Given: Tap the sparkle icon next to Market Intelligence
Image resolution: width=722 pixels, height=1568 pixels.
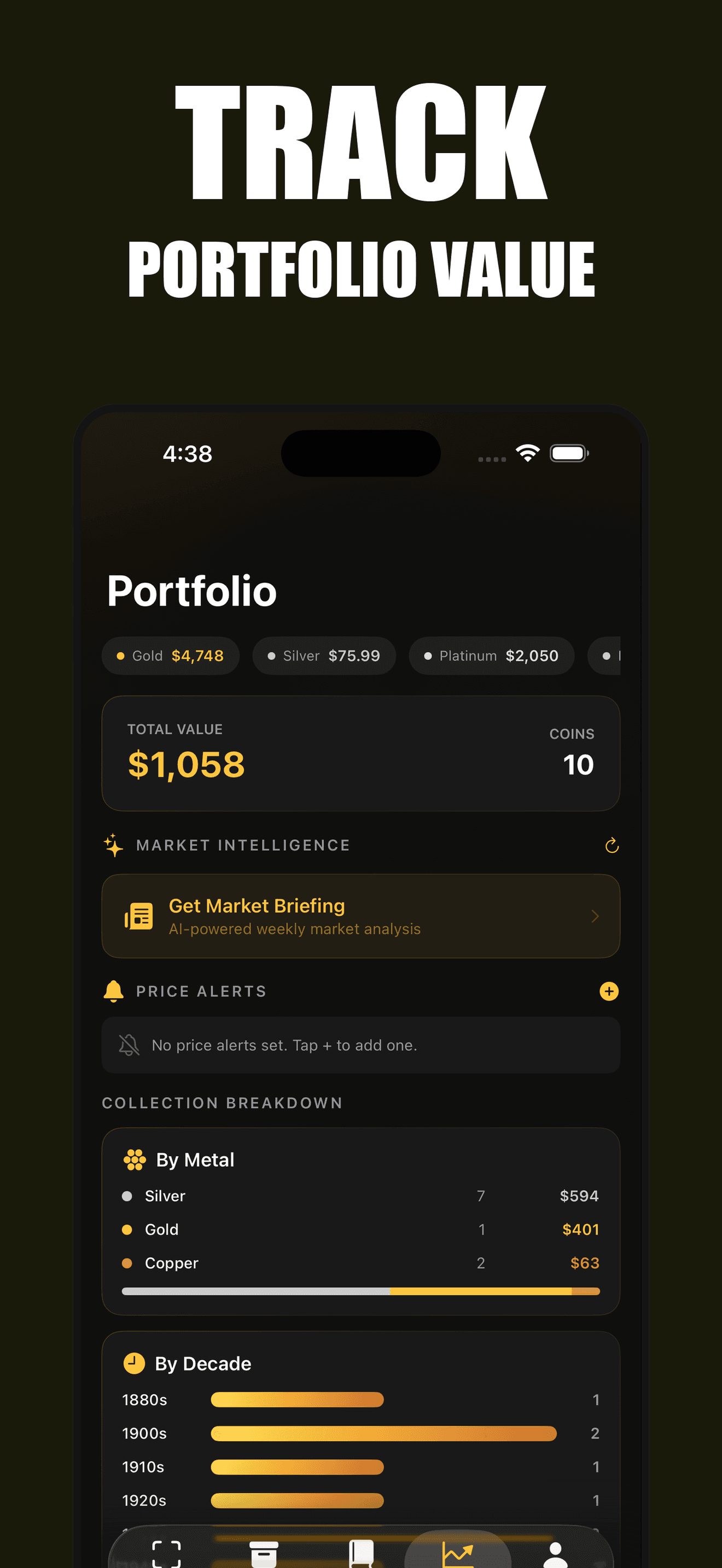Looking at the screenshot, I should click(113, 845).
